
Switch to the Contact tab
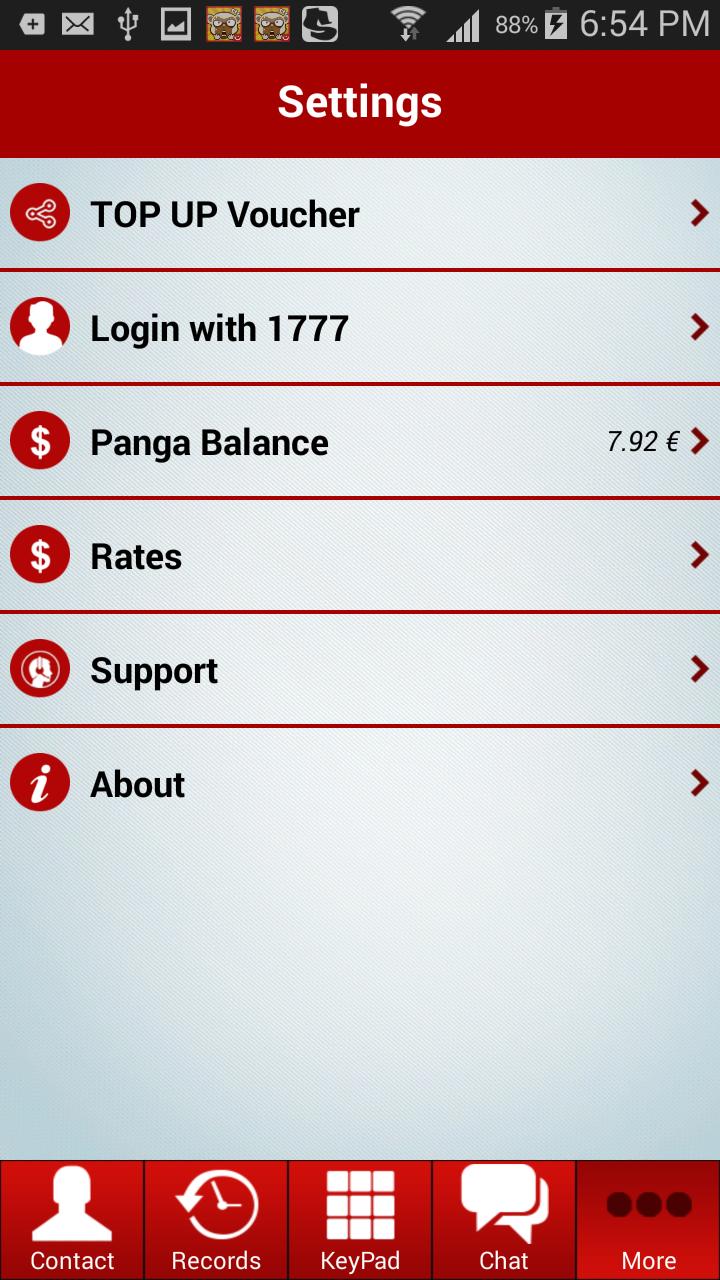(x=72, y=1220)
